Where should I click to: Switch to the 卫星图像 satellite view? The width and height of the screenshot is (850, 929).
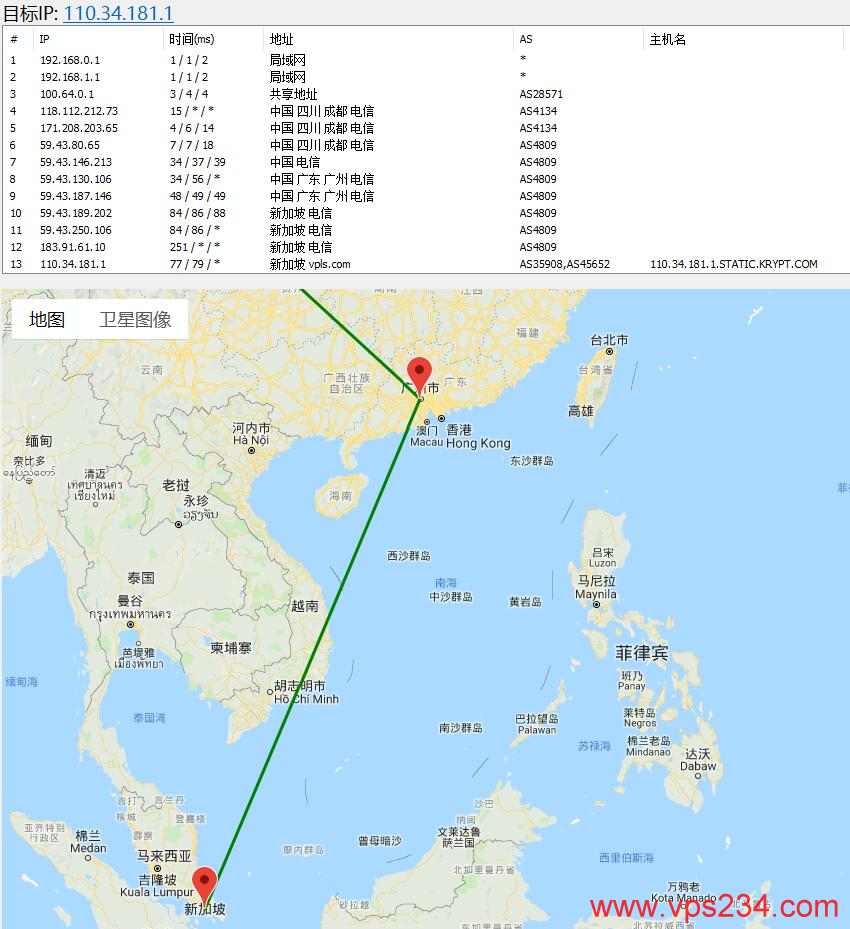tap(135, 320)
